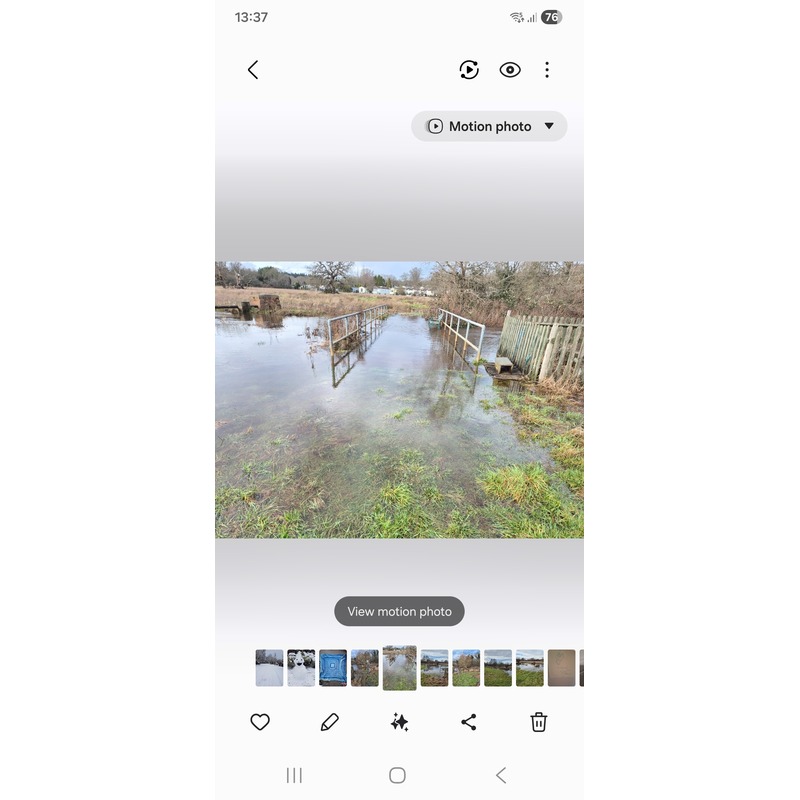The image size is (800, 800).
Task: Go to the home screen
Action: (397, 775)
